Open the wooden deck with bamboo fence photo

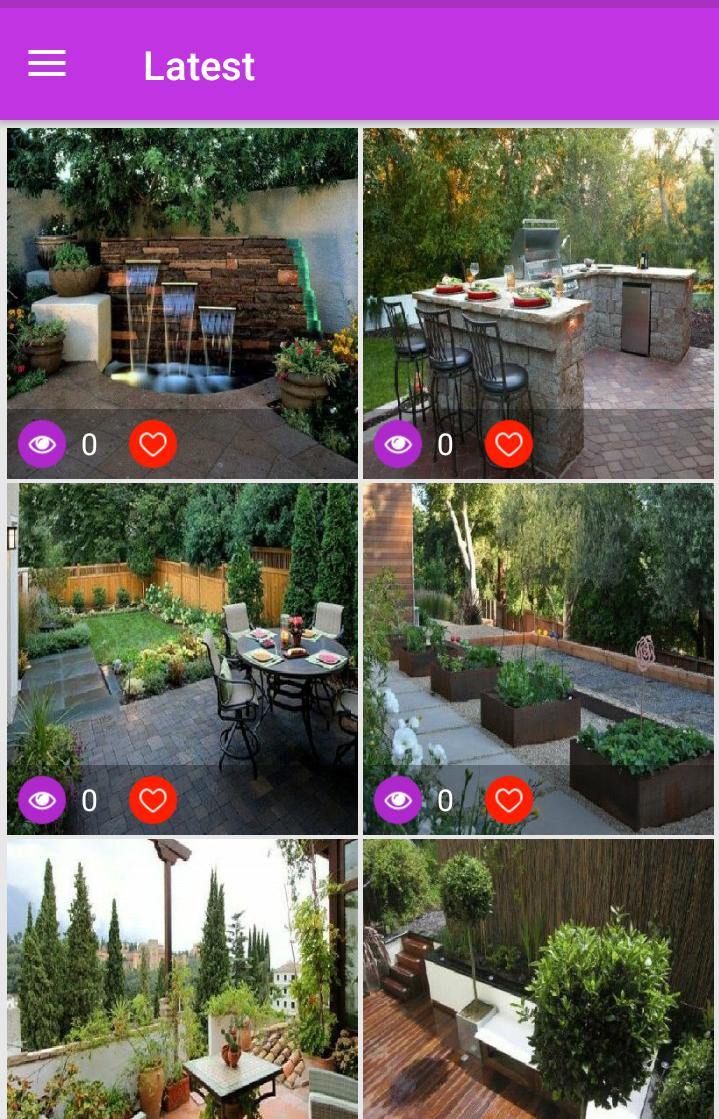click(538, 980)
